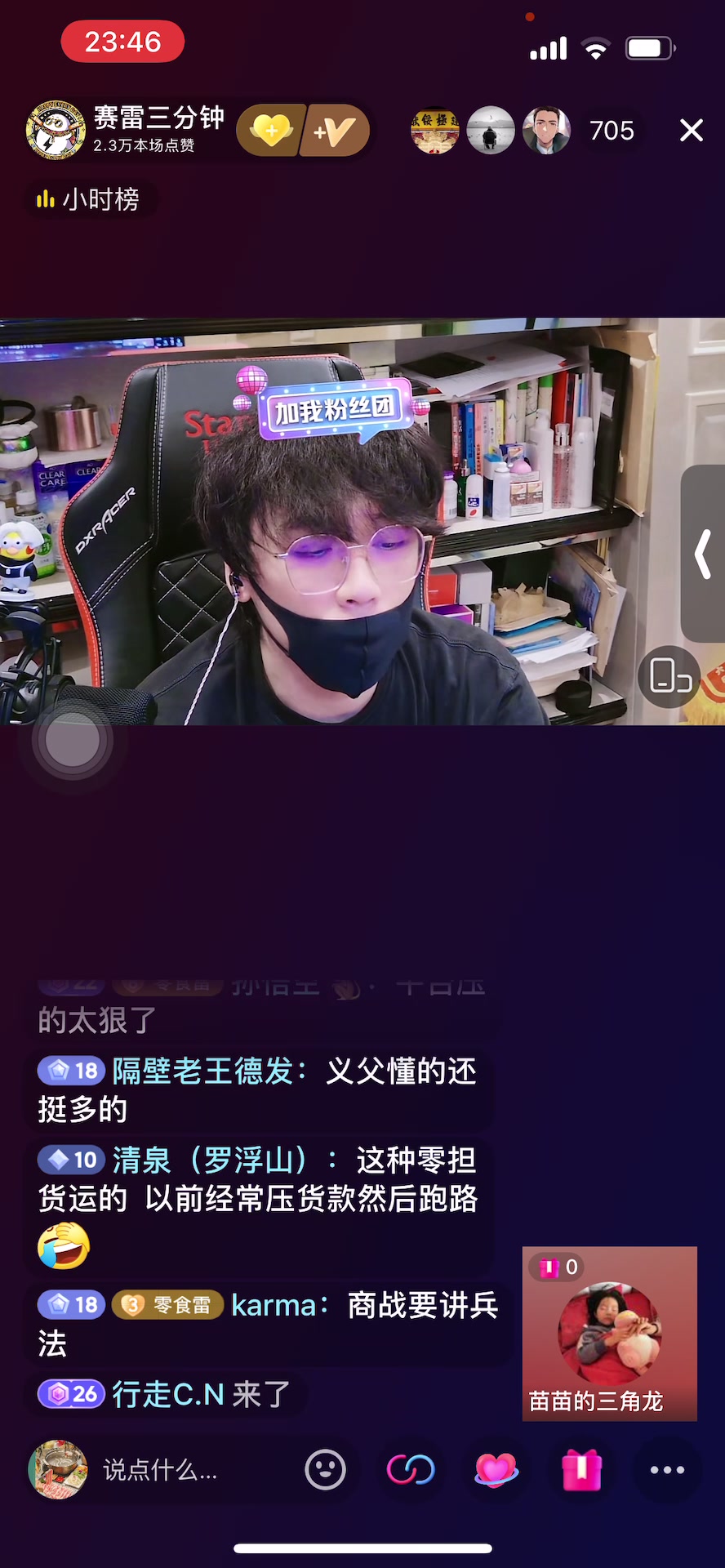The height and width of the screenshot is (1568, 725).
Task: Type a comment in 说点什么
Action: click(160, 1471)
